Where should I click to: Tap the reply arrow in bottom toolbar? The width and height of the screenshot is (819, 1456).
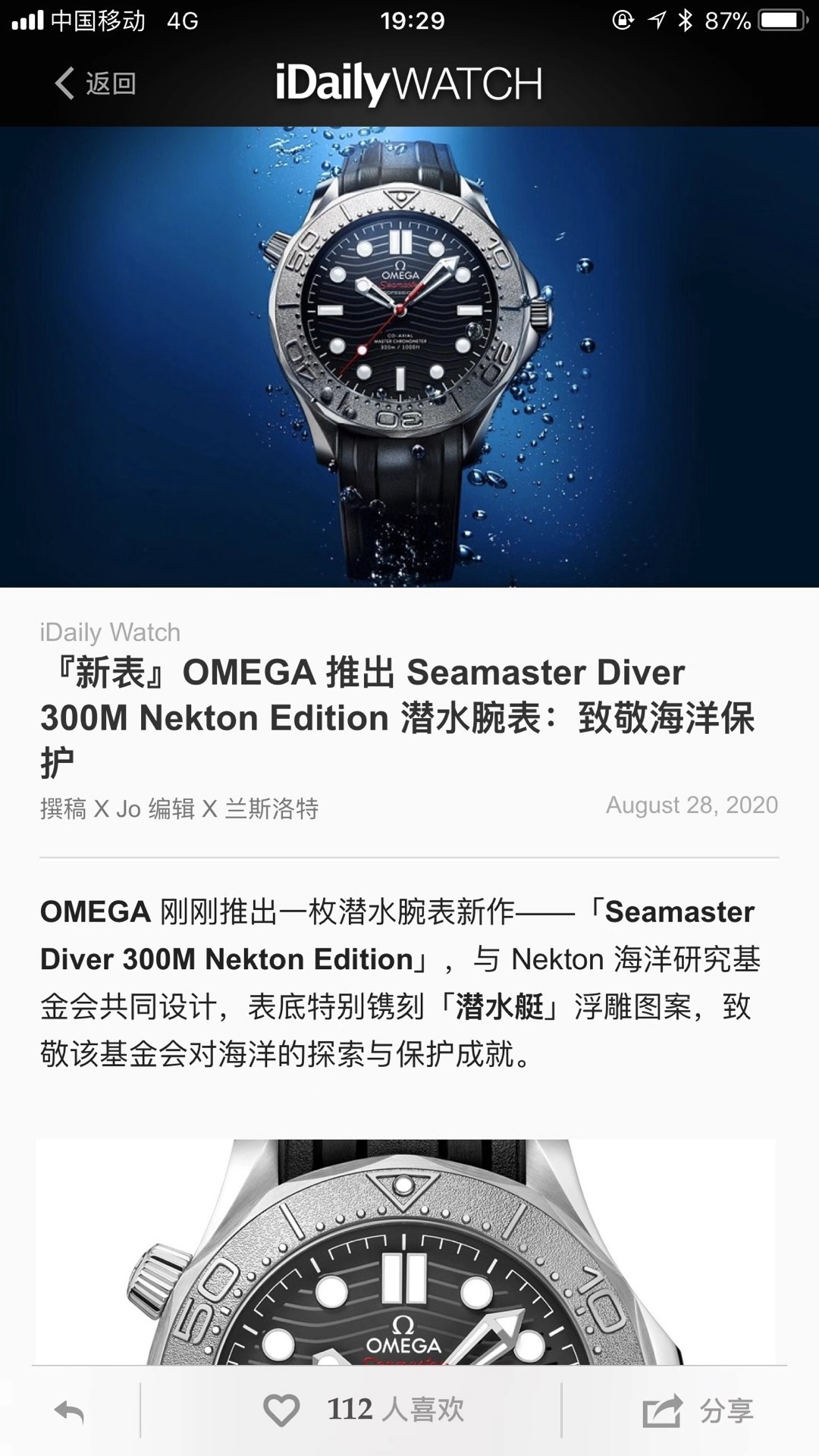[x=70, y=1411]
